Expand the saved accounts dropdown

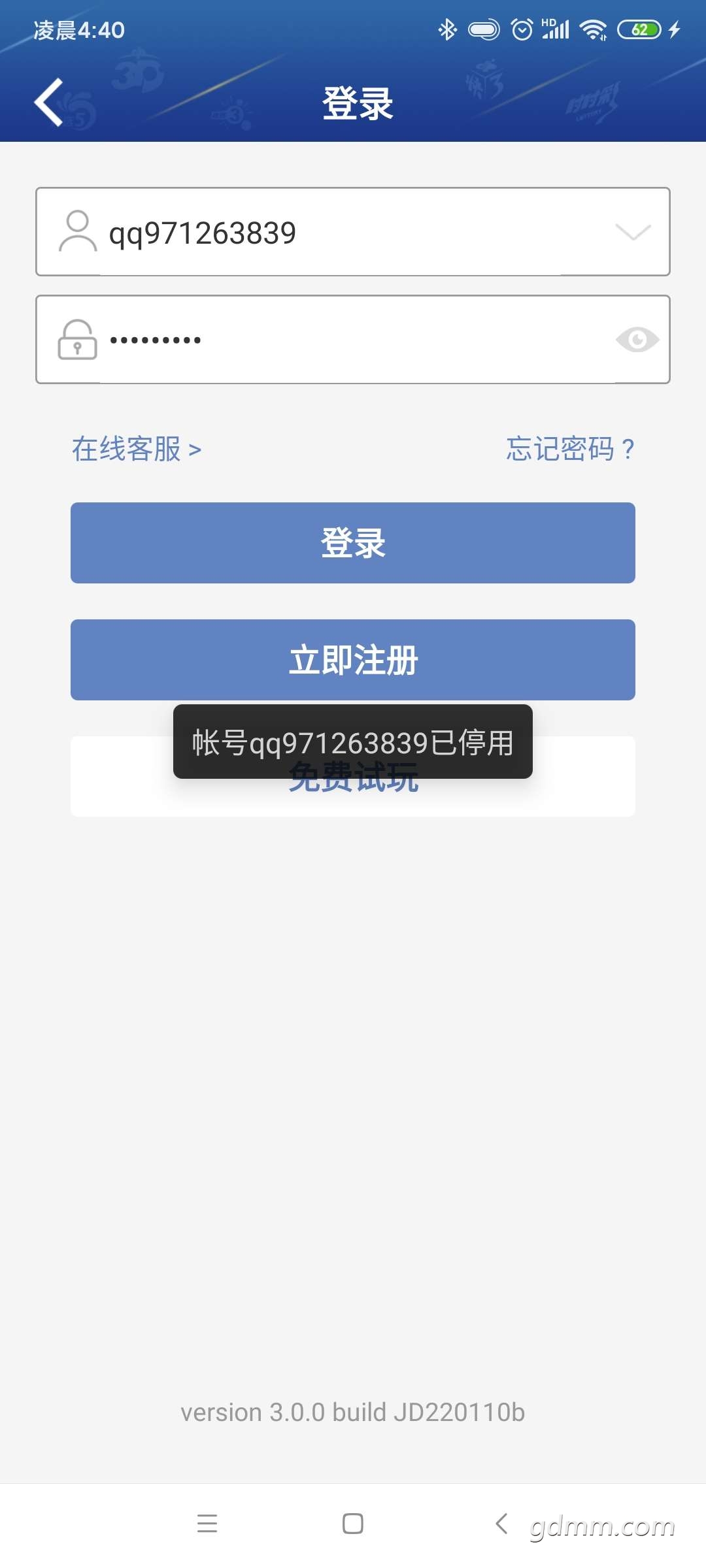point(633,233)
